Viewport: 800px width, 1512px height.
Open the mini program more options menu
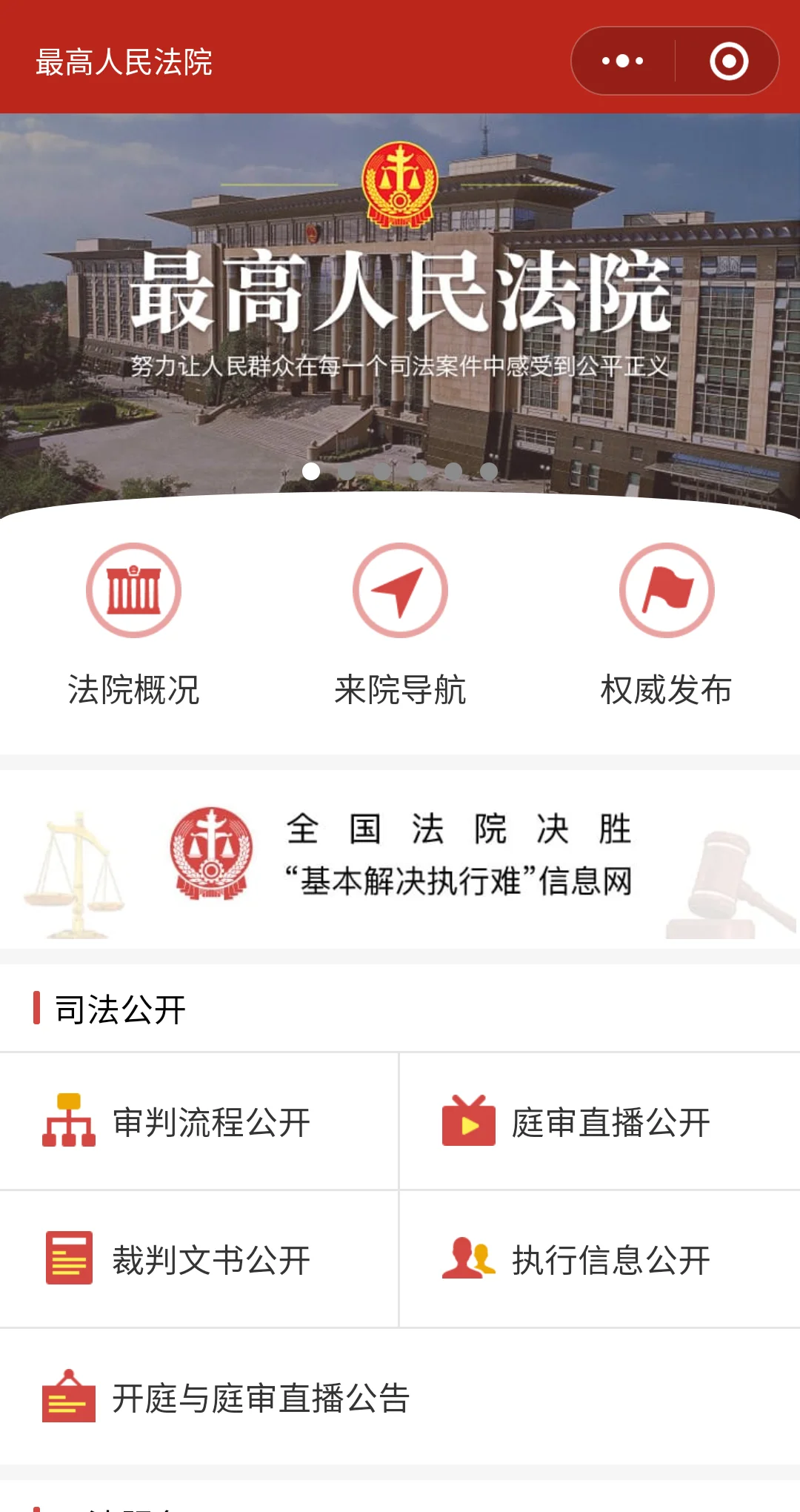coord(623,61)
